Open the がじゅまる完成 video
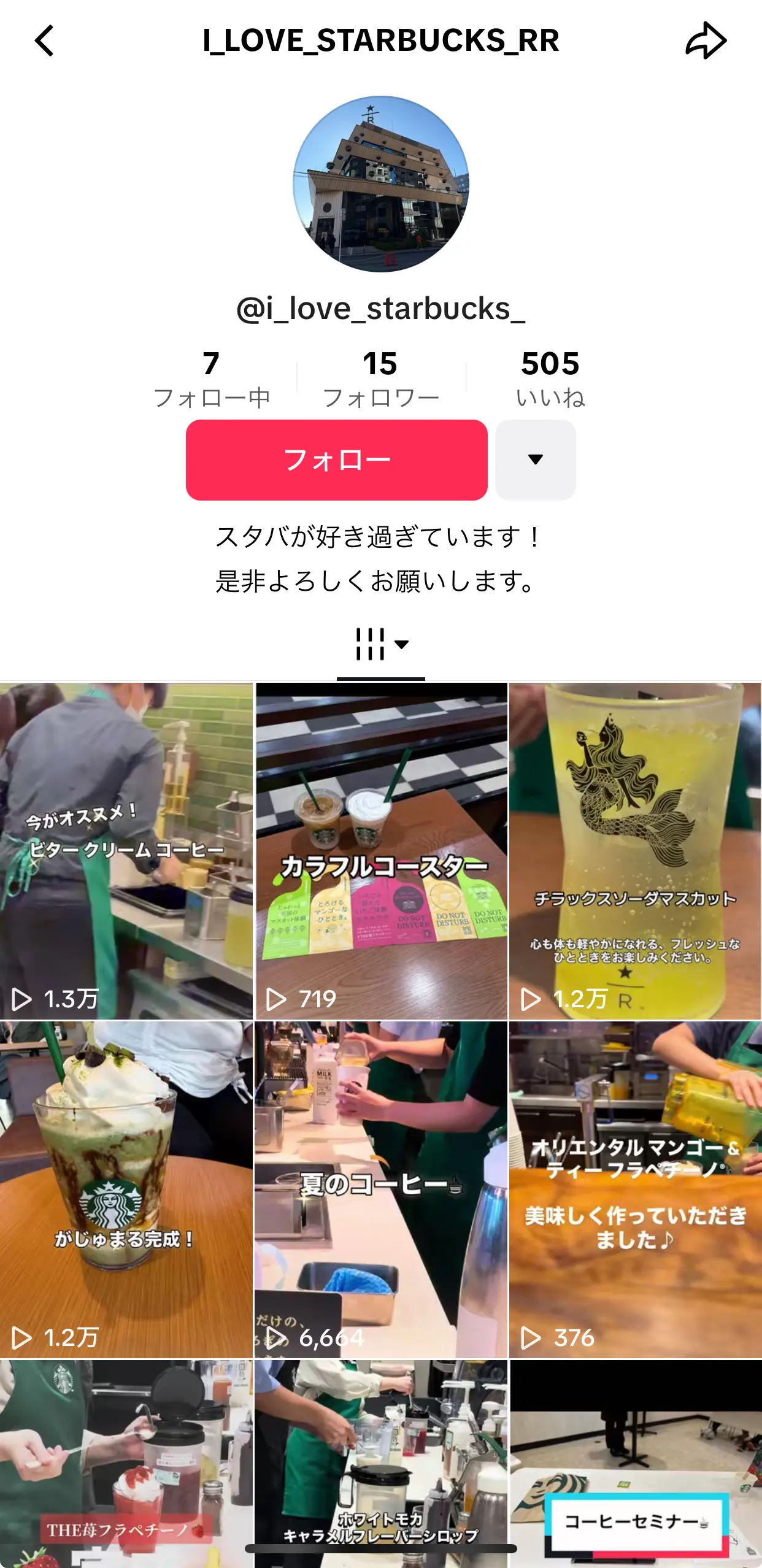Image resolution: width=762 pixels, height=1568 pixels. pyautogui.click(x=126, y=1189)
